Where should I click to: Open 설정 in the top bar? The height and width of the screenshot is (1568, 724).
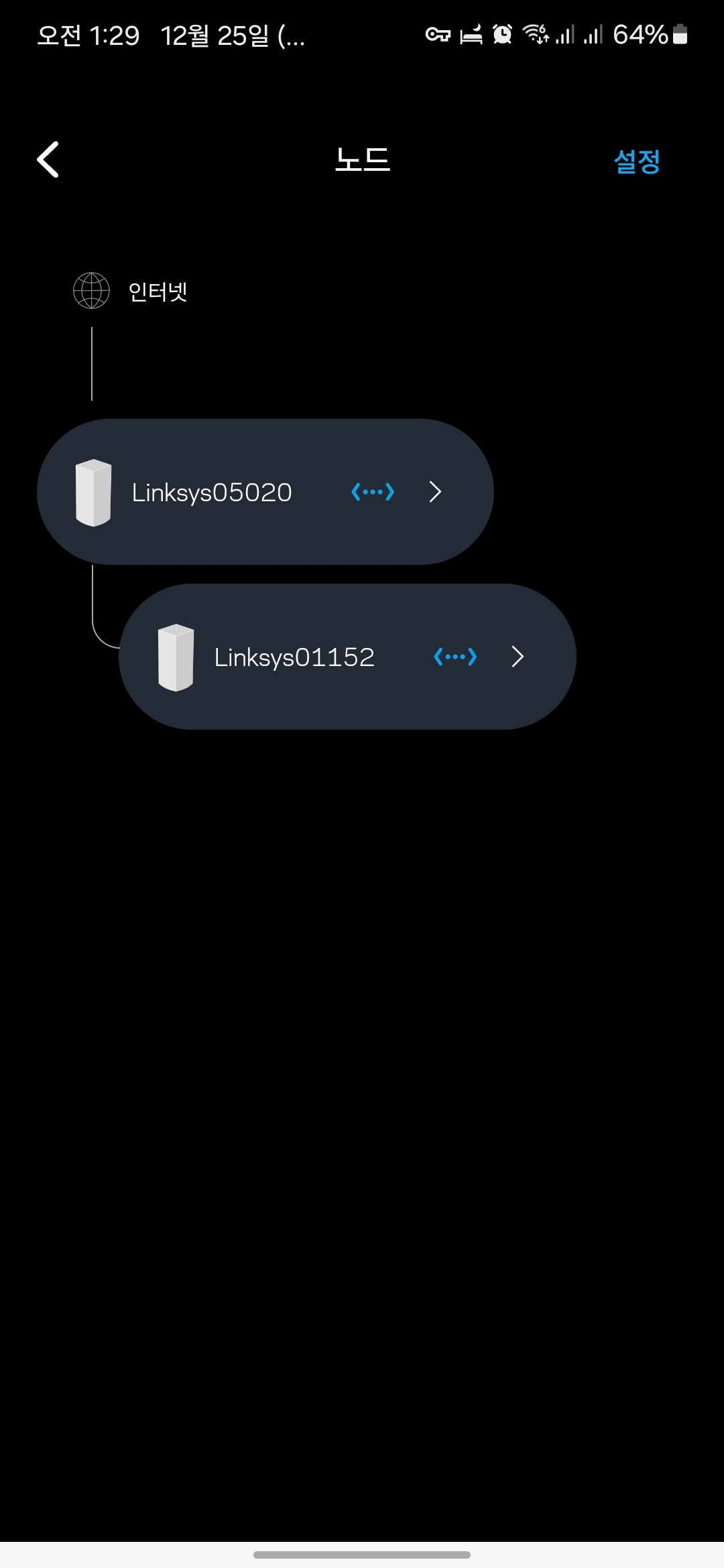point(637,161)
